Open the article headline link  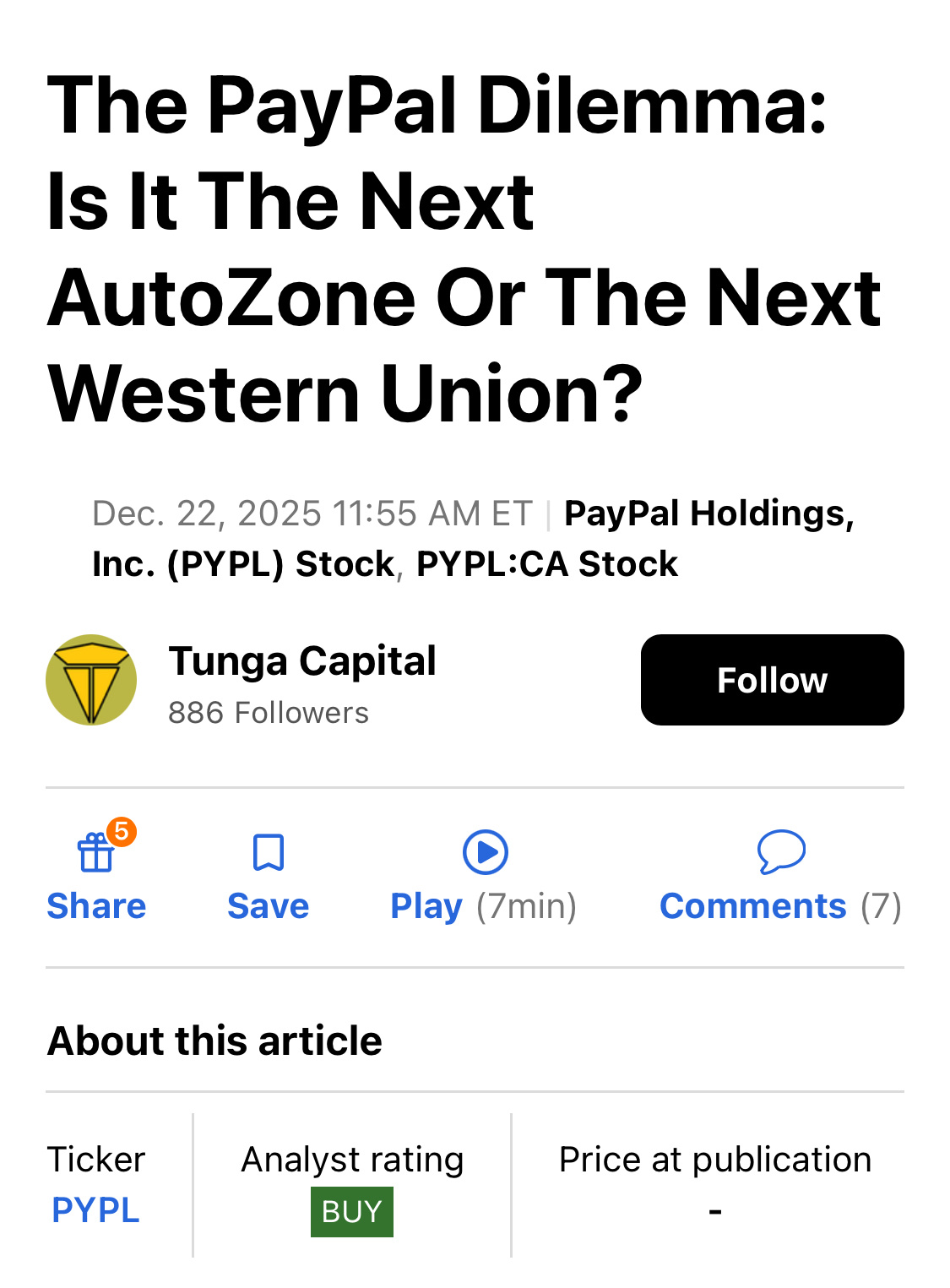[463, 245]
